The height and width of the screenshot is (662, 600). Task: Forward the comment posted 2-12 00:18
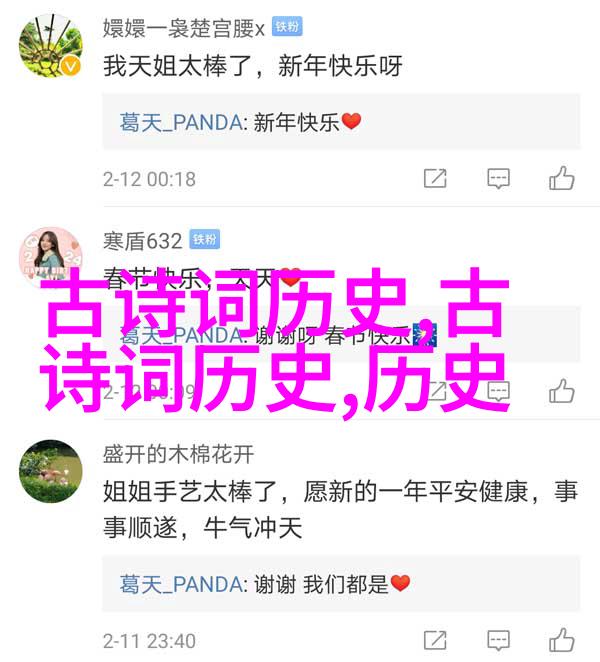pyautogui.click(x=435, y=179)
